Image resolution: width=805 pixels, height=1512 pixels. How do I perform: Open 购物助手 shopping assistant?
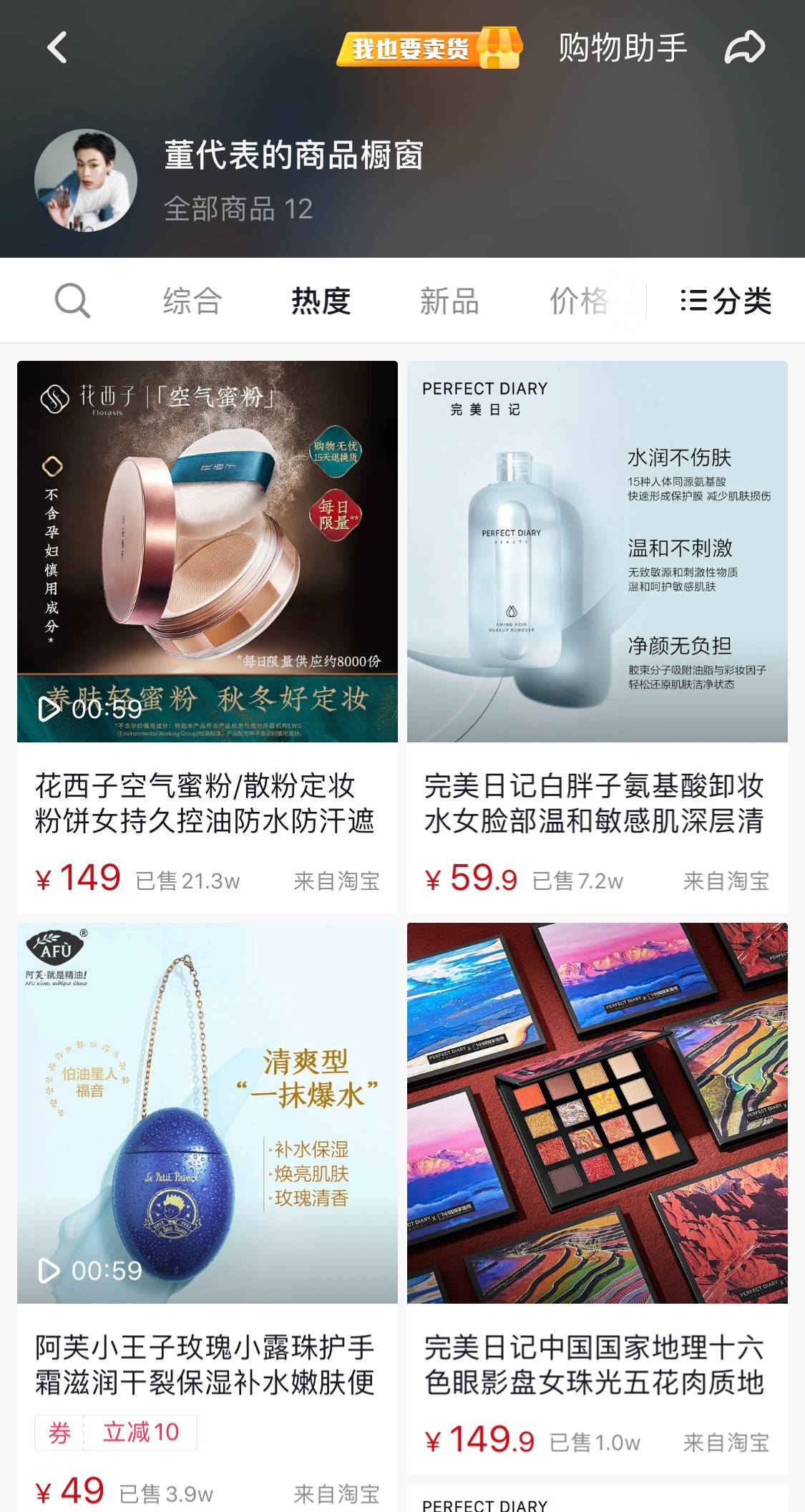(623, 48)
